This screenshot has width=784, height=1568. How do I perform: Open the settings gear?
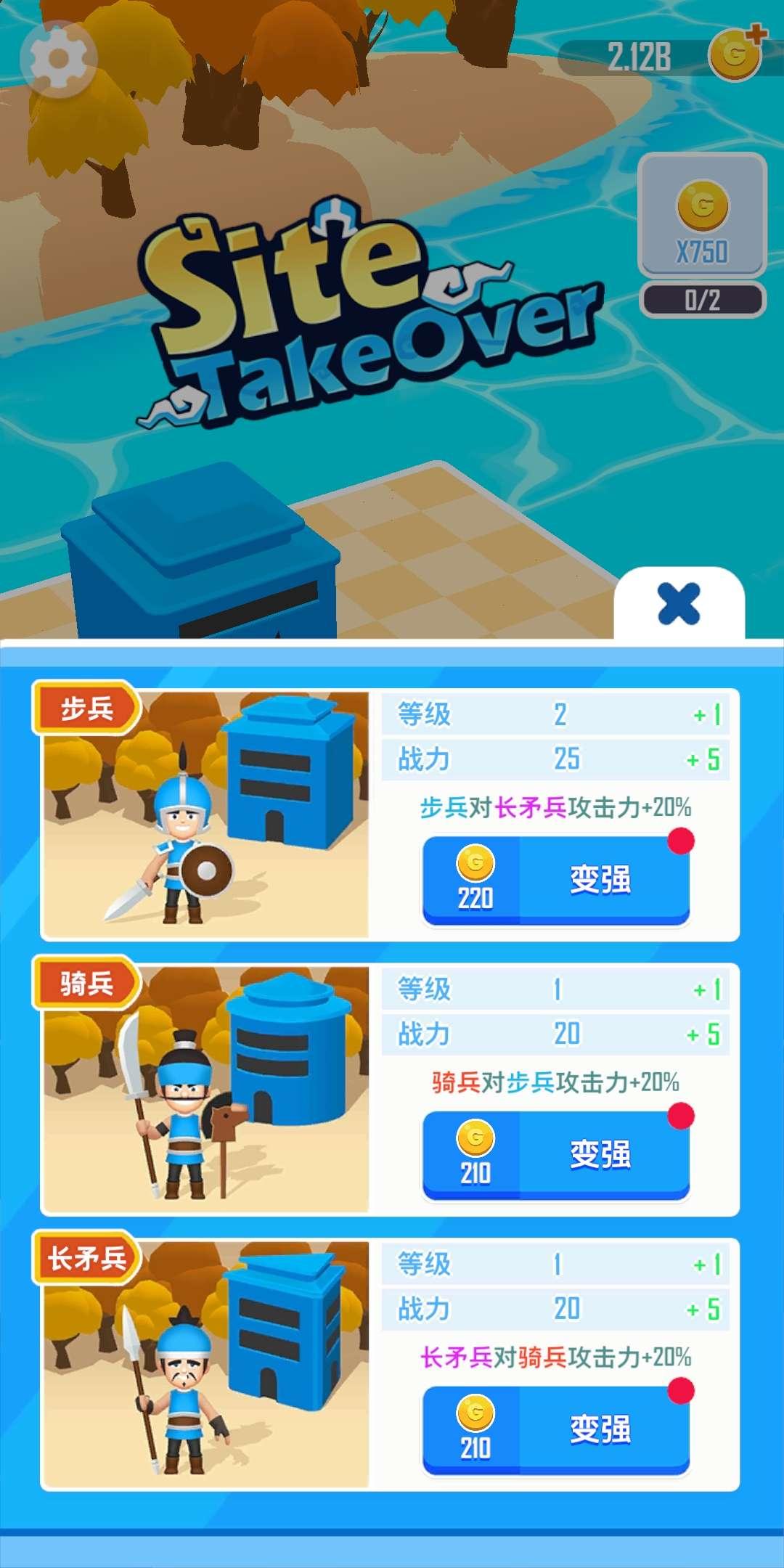tap(58, 59)
